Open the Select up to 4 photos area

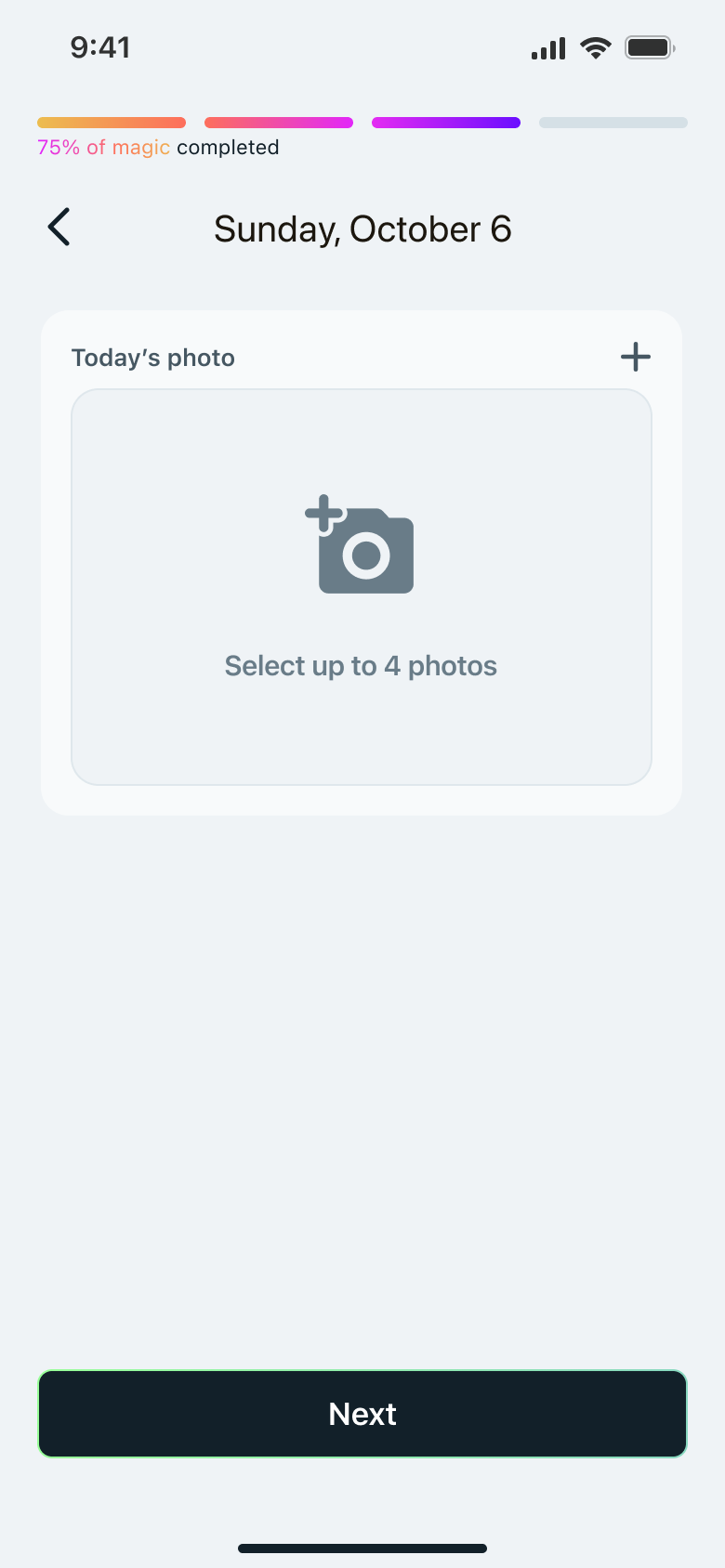tap(362, 587)
